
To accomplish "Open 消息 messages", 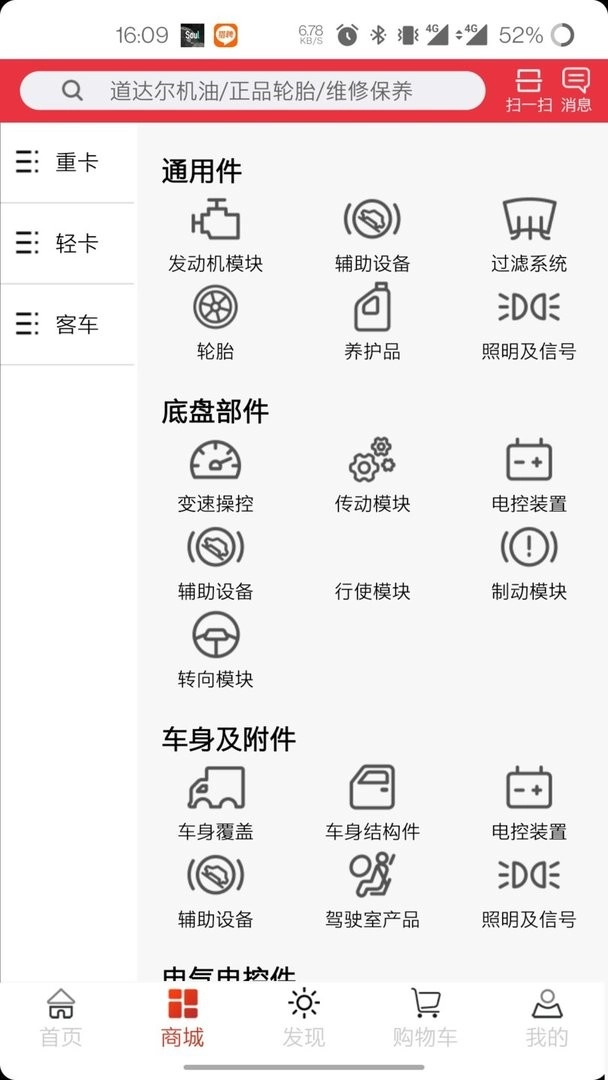I will pyautogui.click(x=576, y=90).
